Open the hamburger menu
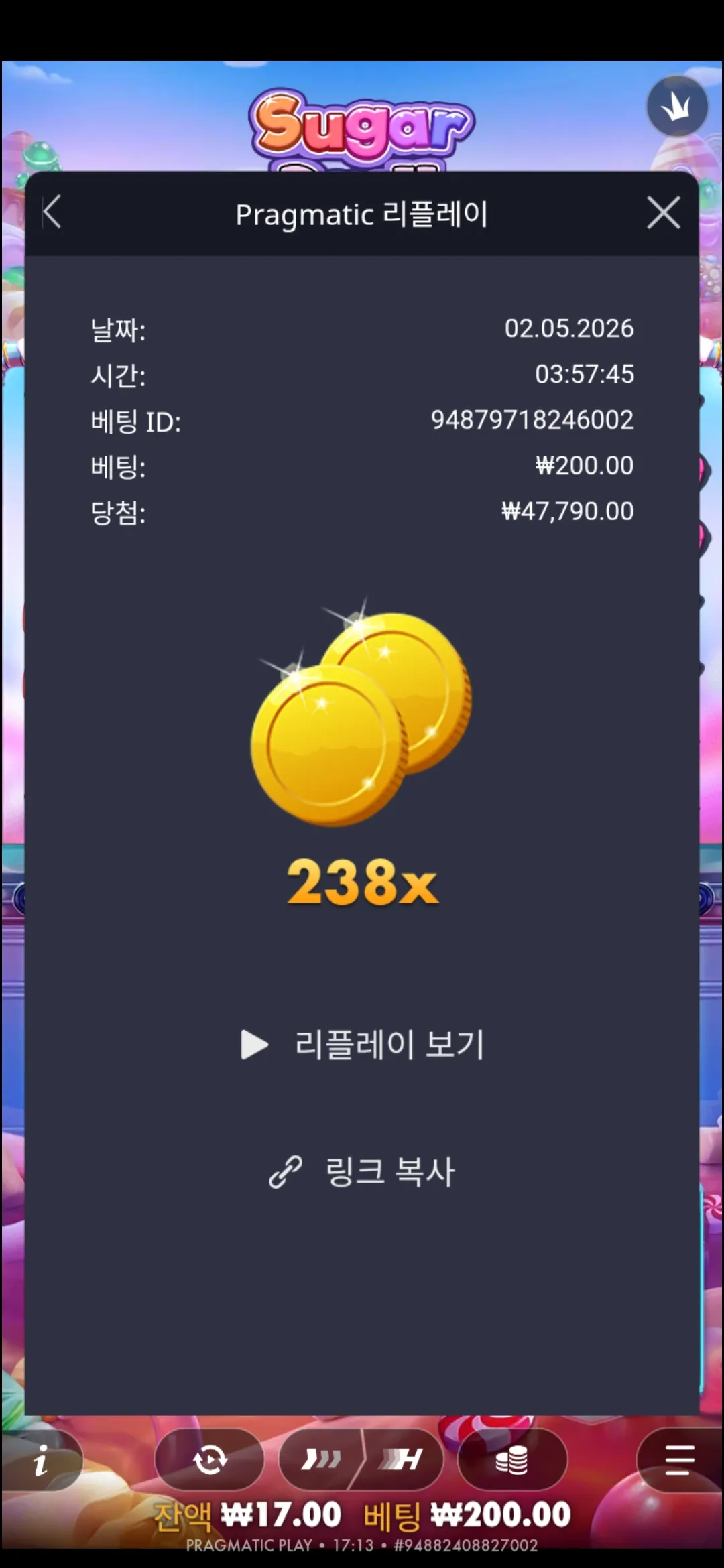724x1568 pixels. pos(680,1459)
